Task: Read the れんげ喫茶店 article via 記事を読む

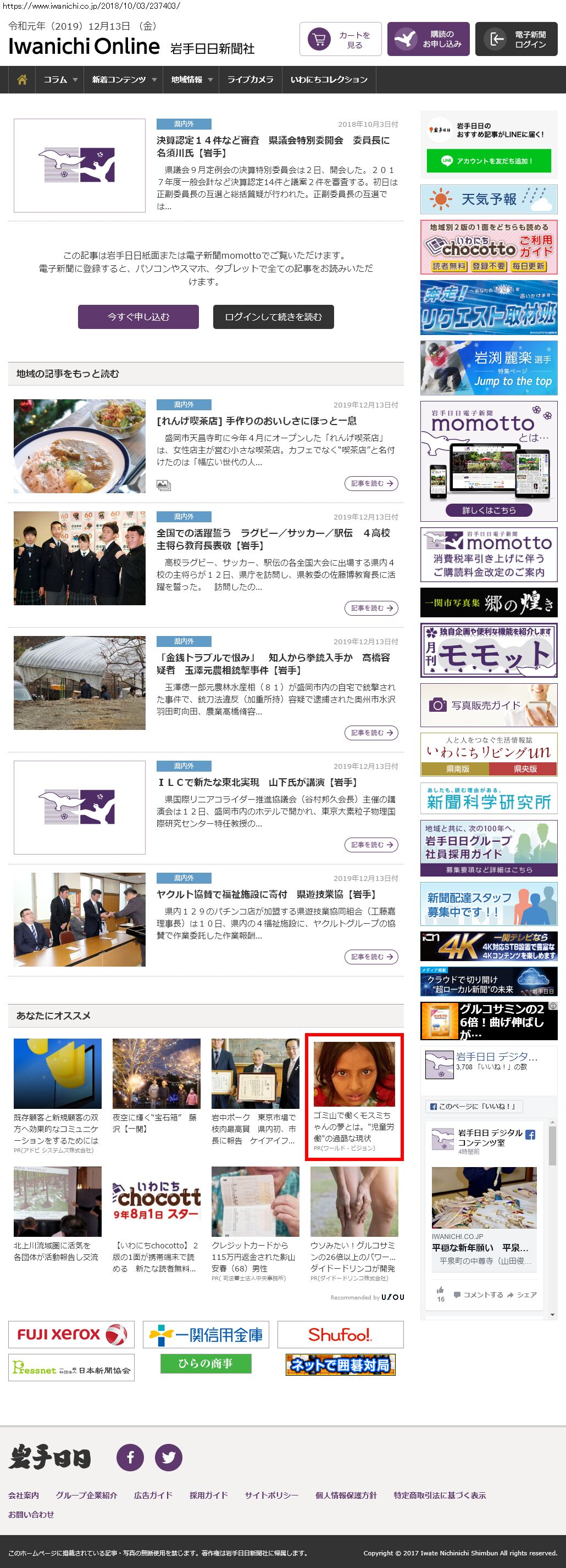Action: pos(371,483)
